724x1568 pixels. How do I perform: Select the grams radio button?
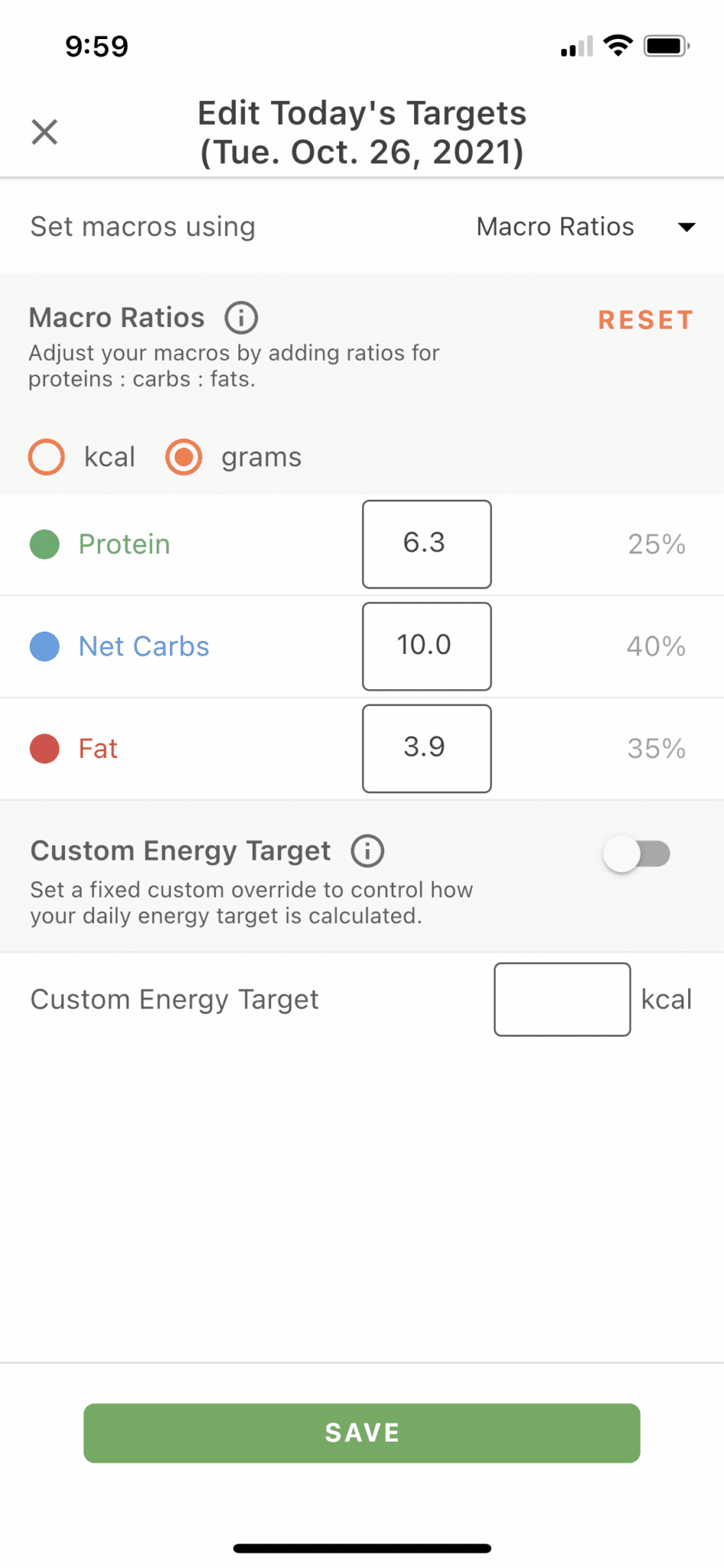pos(183,457)
